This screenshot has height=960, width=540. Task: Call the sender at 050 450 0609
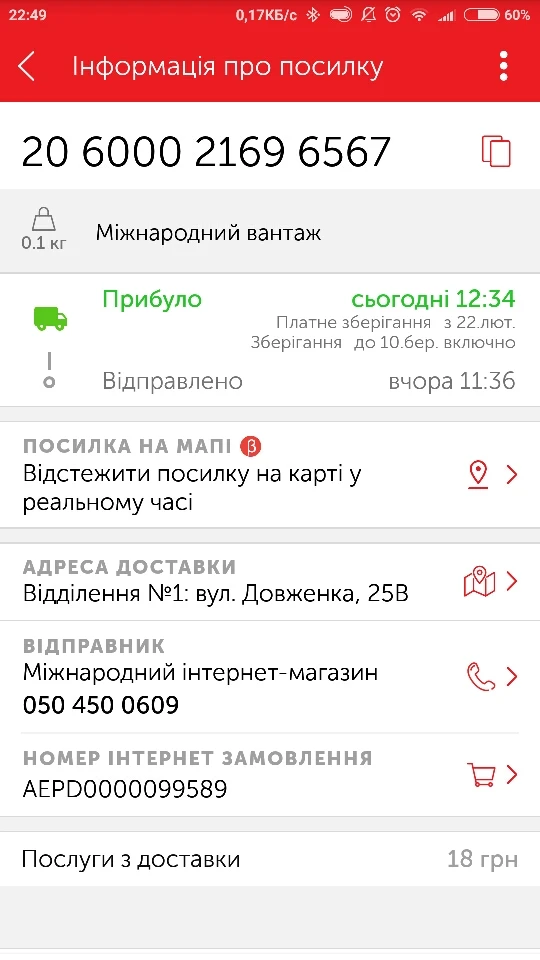coord(270,677)
